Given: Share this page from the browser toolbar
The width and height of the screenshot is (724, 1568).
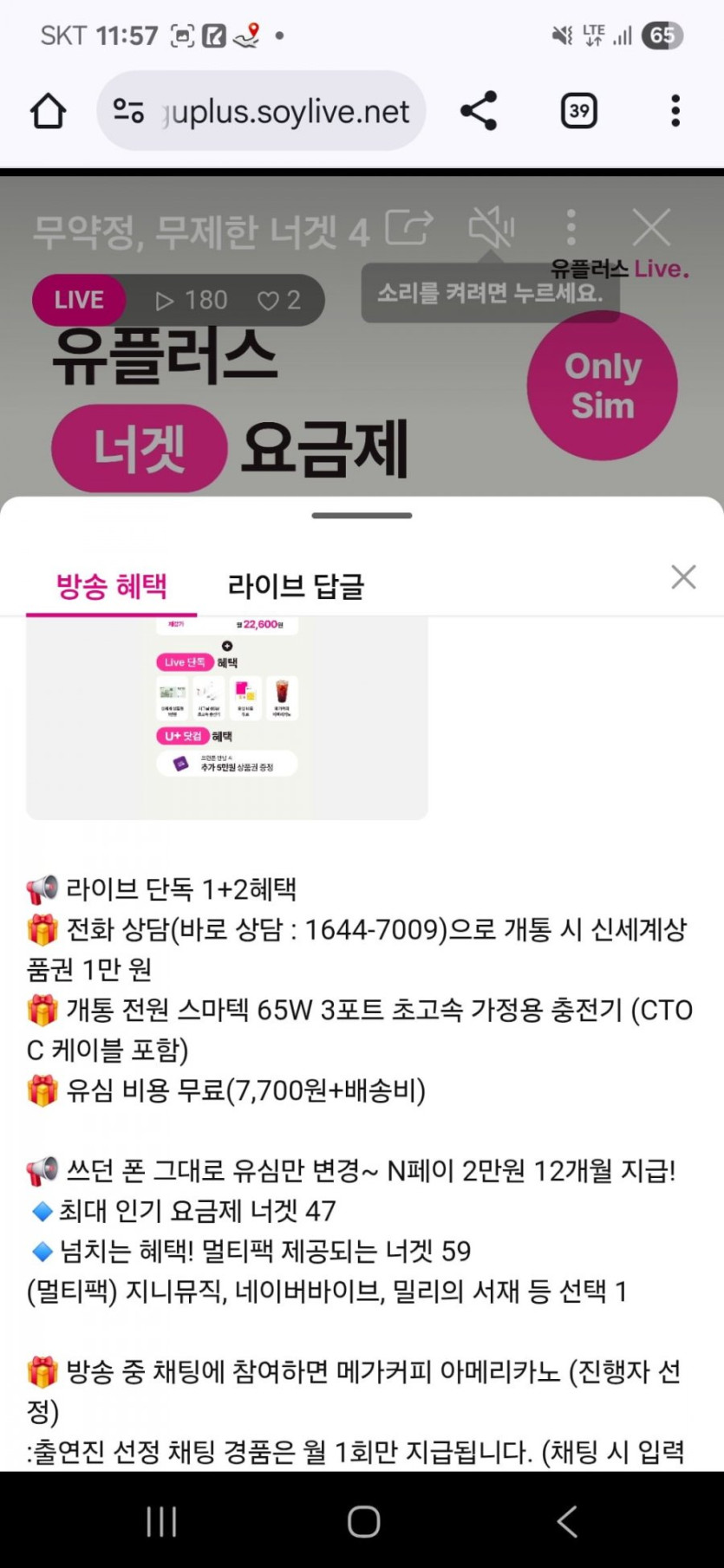Looking at the screenshot, I should tap(478, 111).
